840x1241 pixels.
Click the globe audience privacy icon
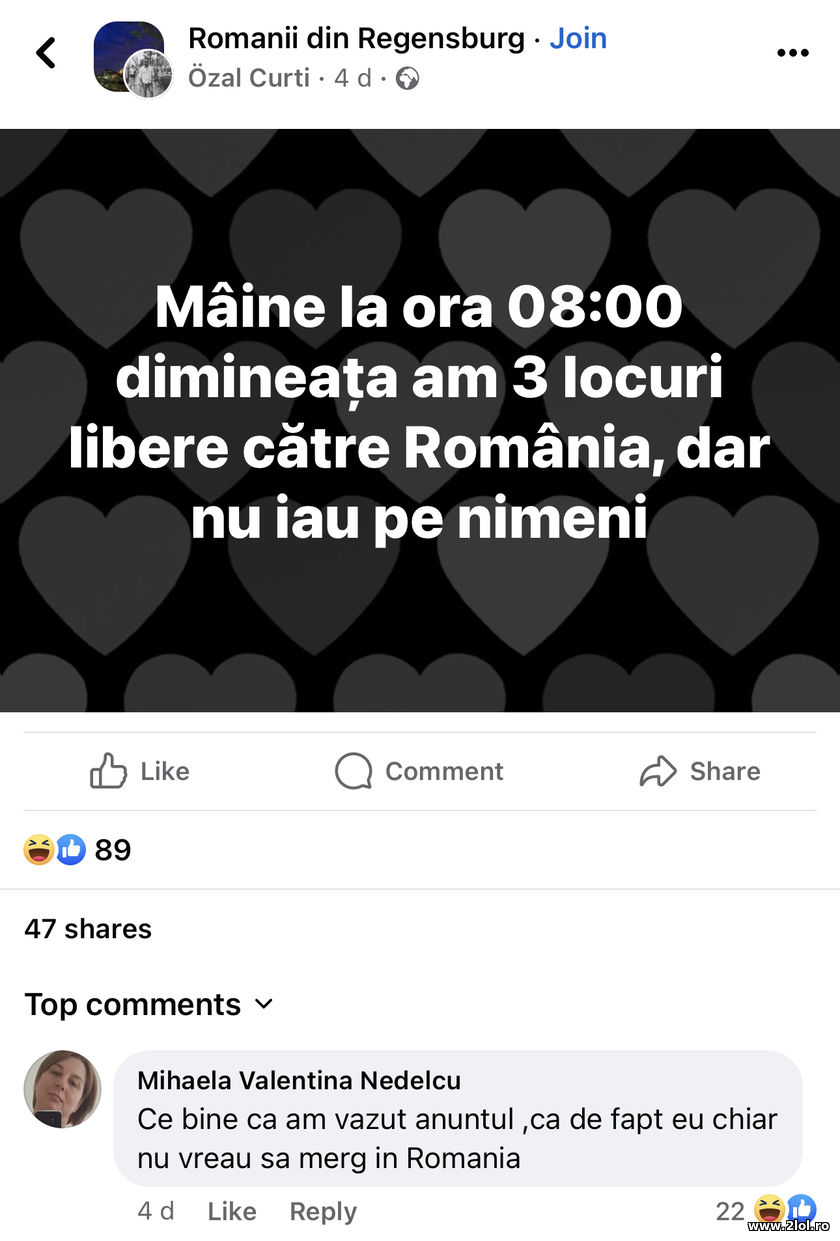coord(405,76)
